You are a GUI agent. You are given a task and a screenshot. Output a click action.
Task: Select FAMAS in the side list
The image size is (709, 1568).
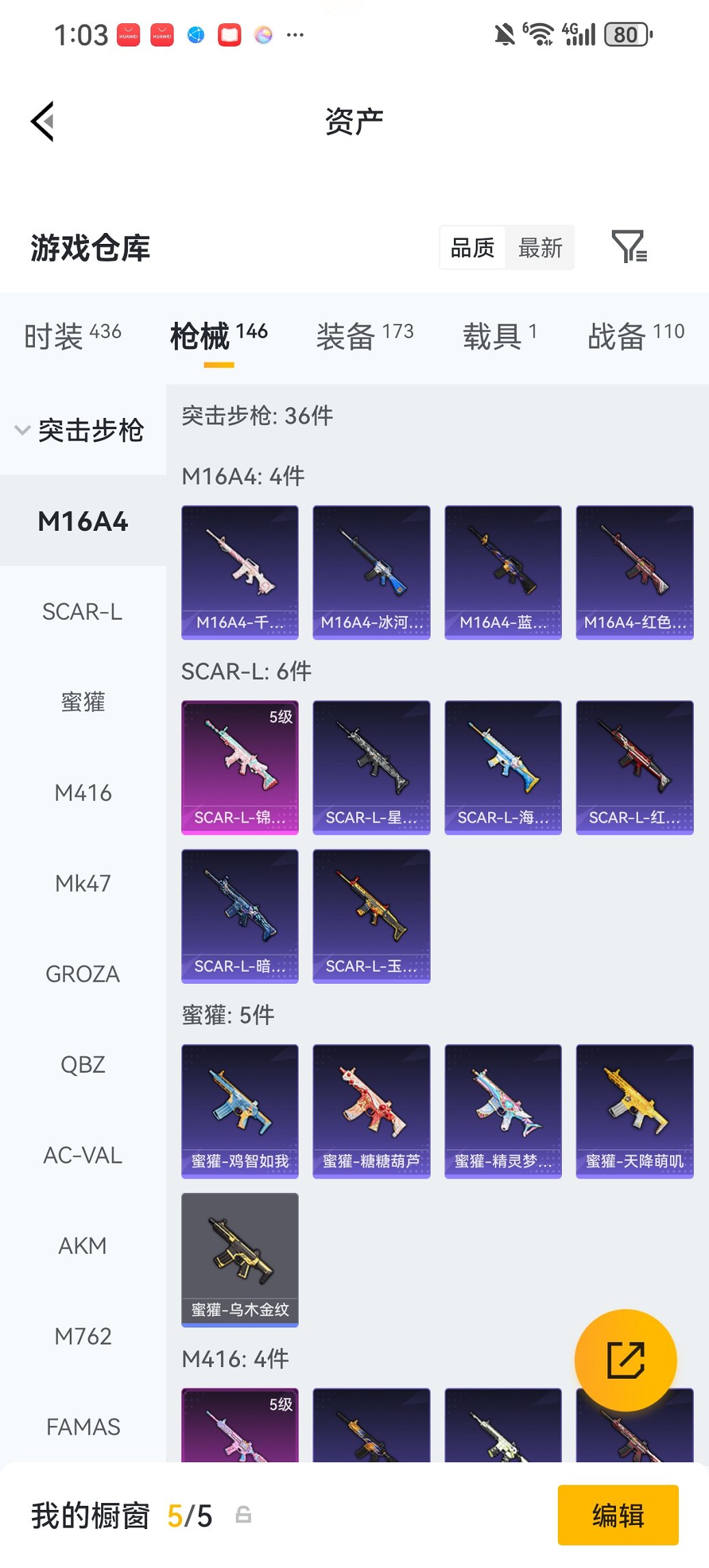tap(83, 1427)
